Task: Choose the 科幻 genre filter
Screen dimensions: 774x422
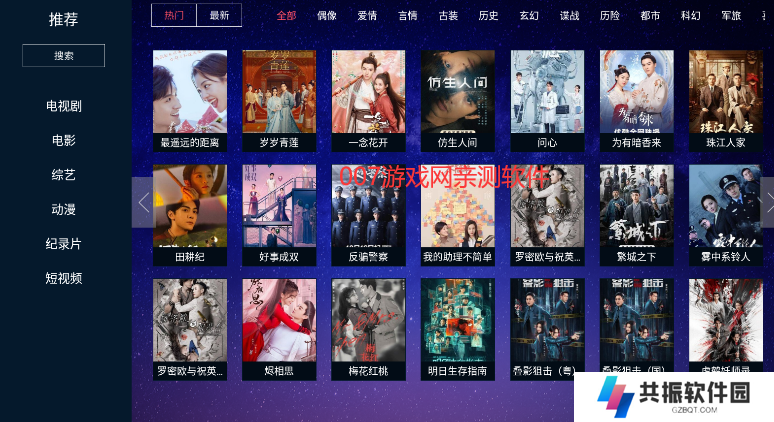Action: click(690, 16)
